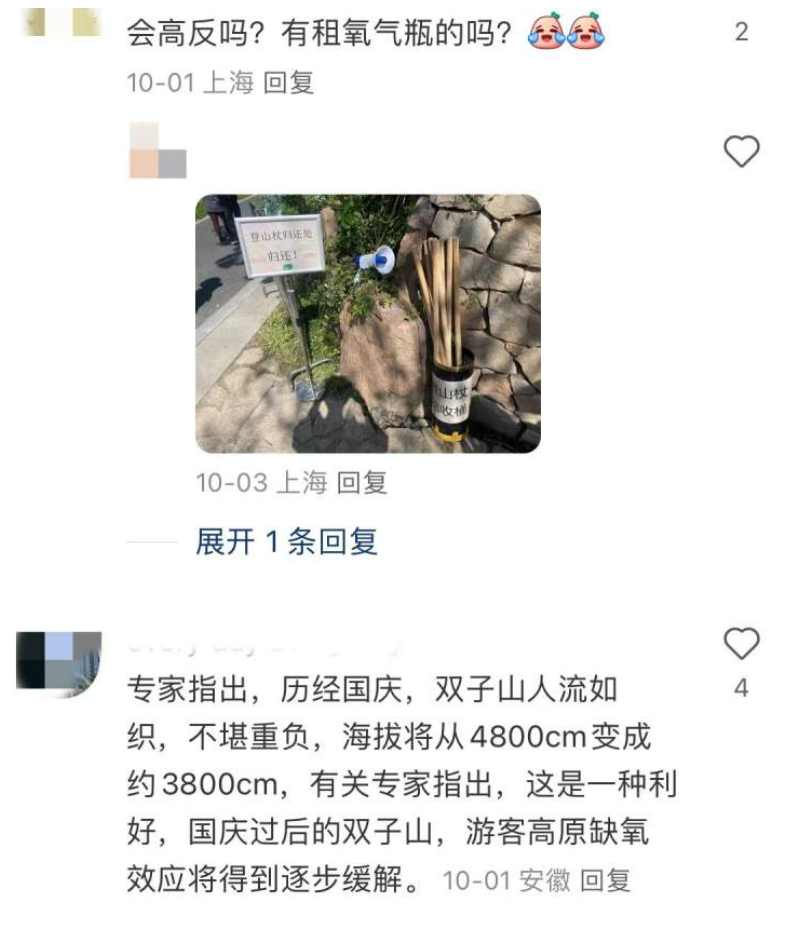
Task: Like the 10-03 上海 photo reply
Action: pos(741,152)
